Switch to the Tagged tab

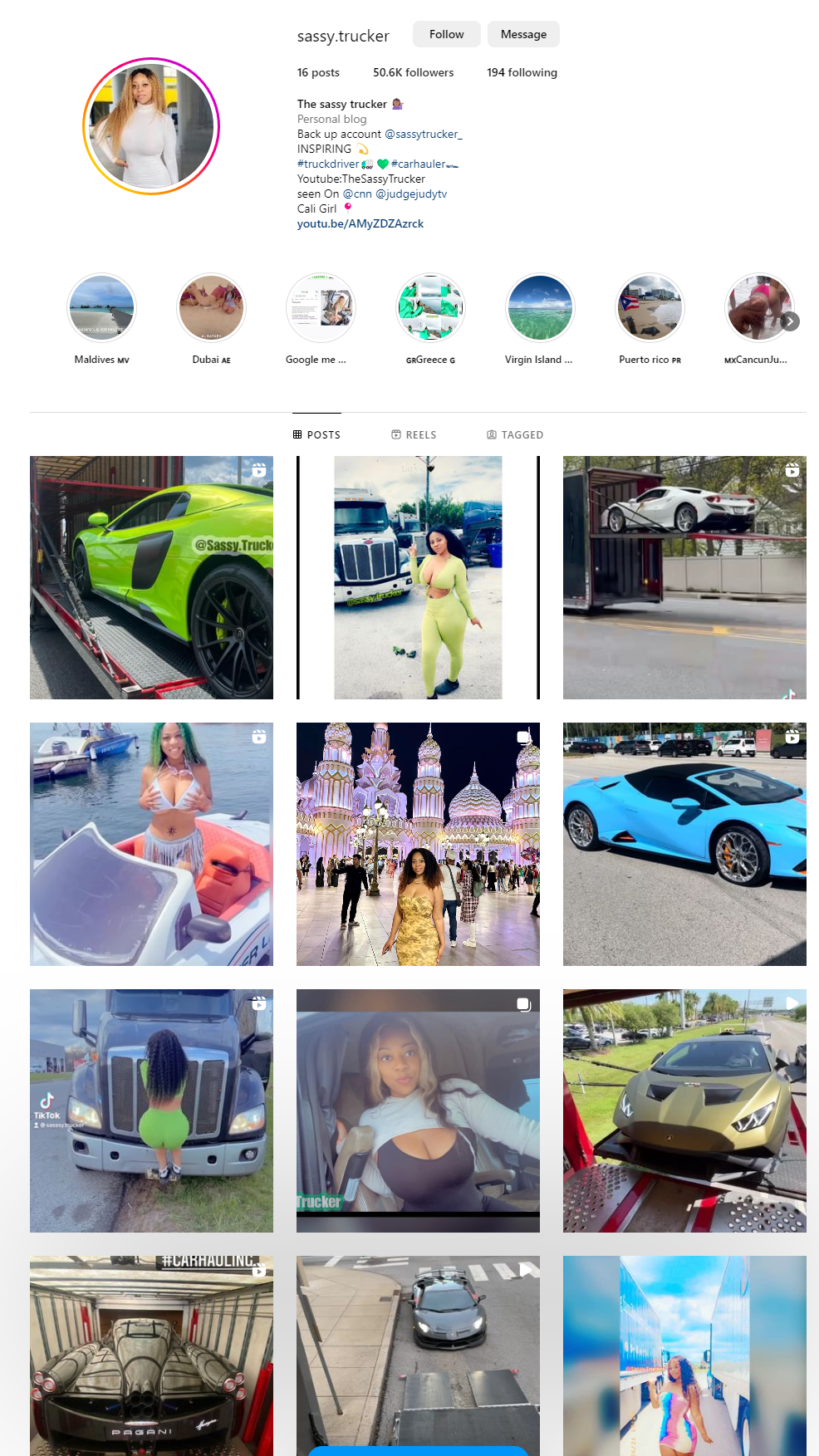point(515,434)
